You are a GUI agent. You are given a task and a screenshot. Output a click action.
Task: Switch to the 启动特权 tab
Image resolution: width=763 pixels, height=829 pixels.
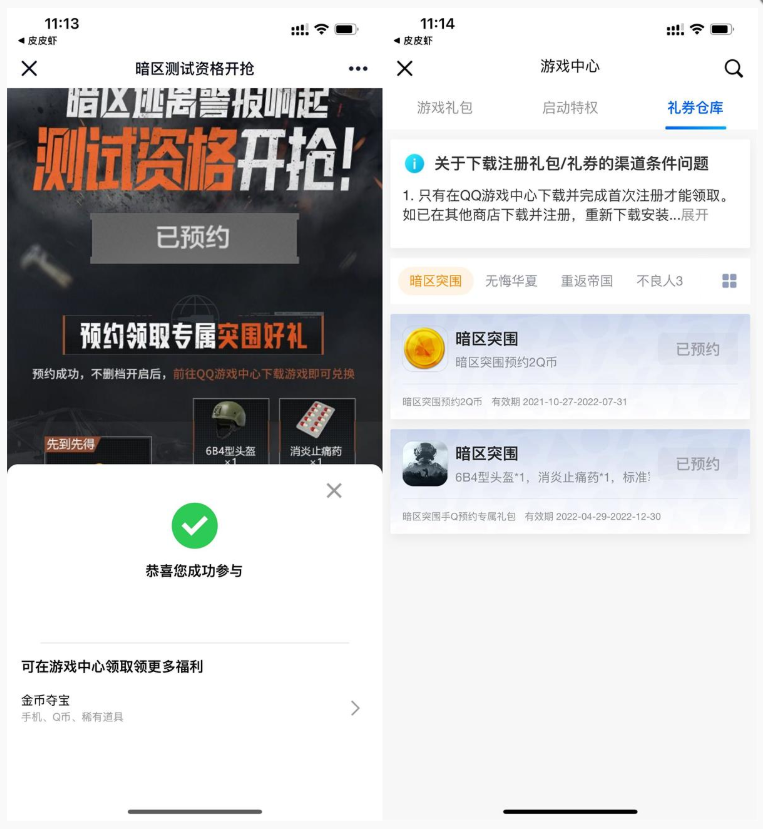[569, 108]
